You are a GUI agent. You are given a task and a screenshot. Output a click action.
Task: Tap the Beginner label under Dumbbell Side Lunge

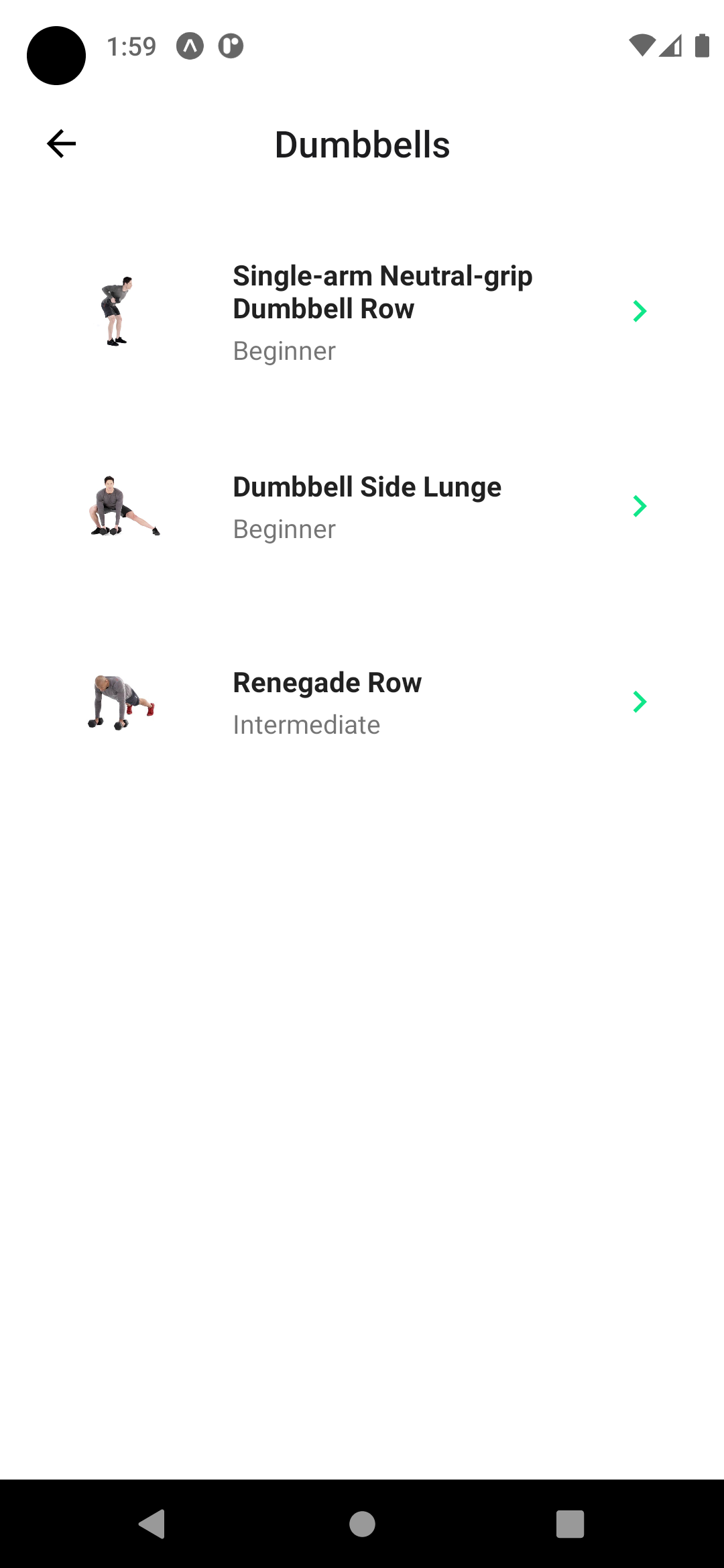click(x=284, y=529)
